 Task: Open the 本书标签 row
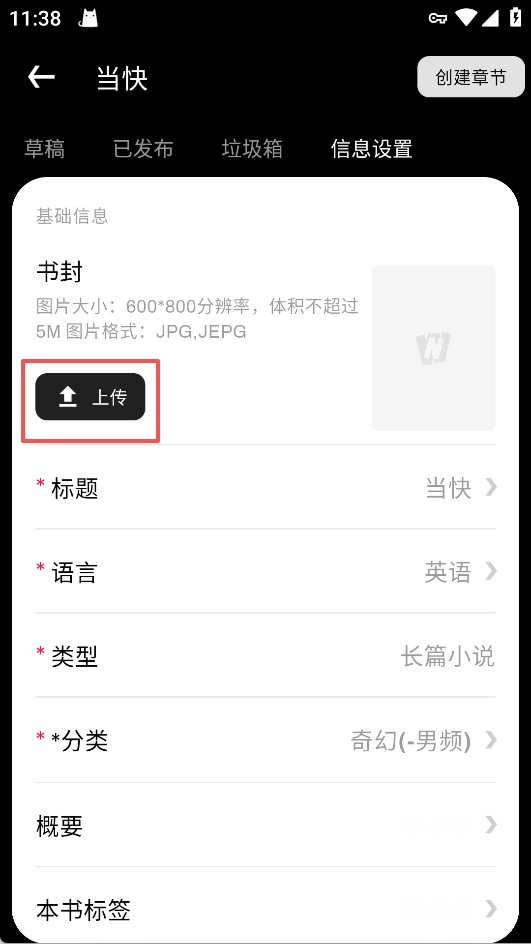coord(266,909)
